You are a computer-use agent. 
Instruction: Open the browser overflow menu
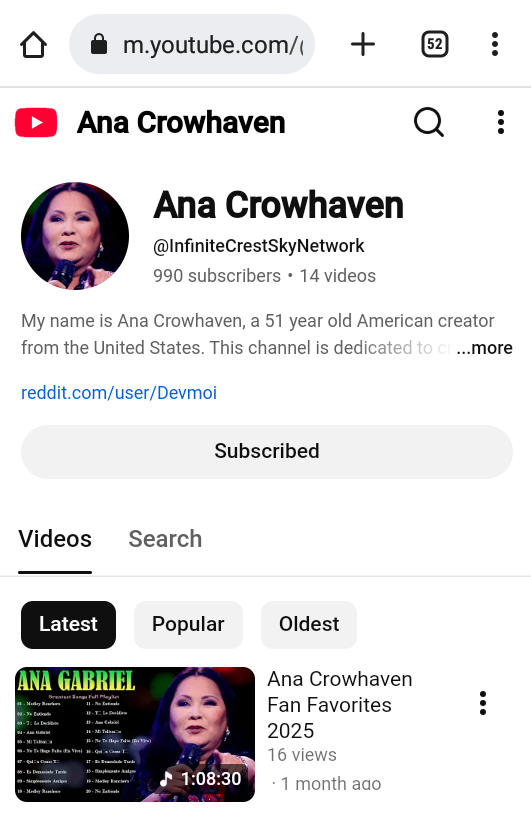[495, 44]
